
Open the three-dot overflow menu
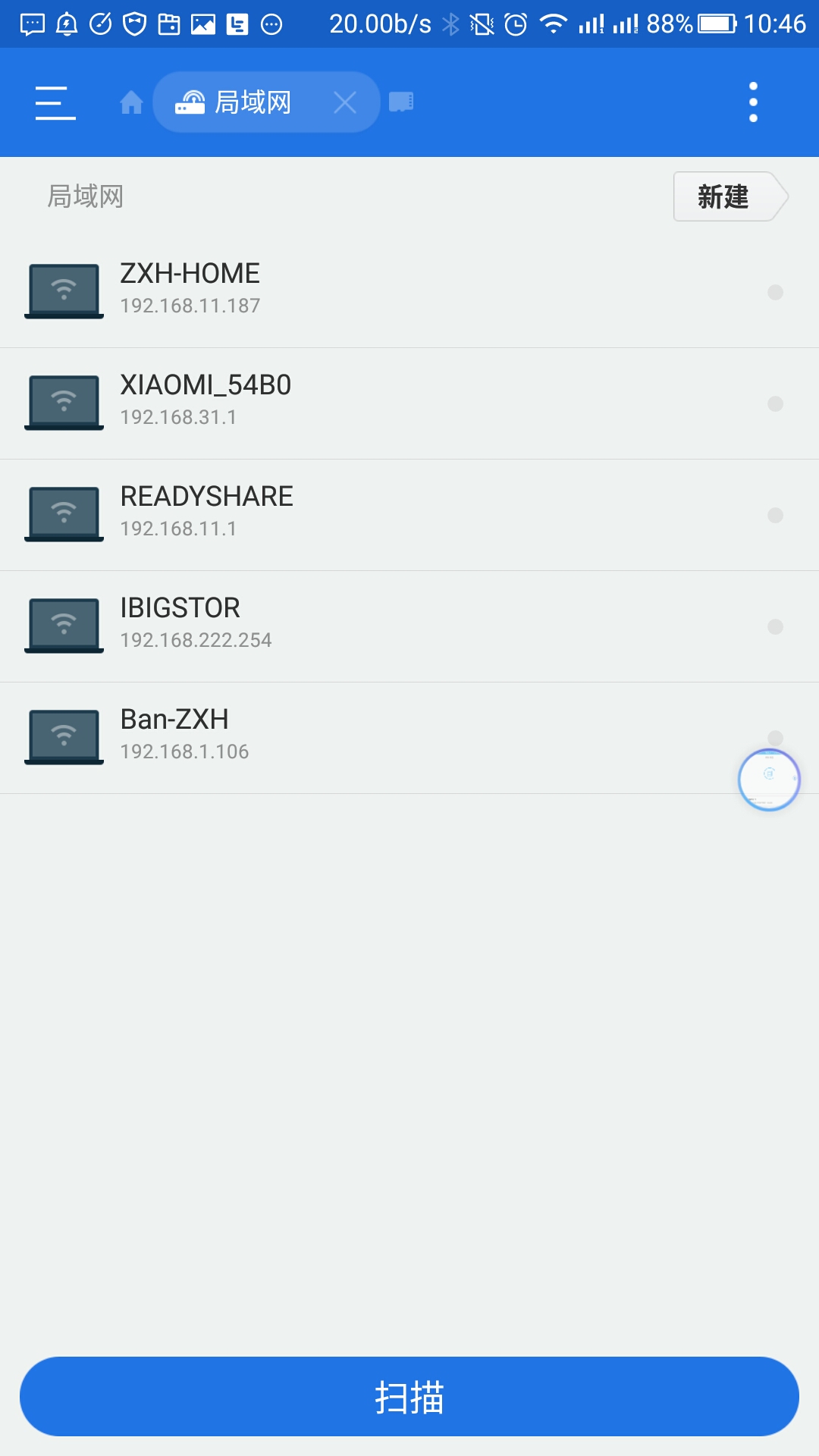pos(753,102)
